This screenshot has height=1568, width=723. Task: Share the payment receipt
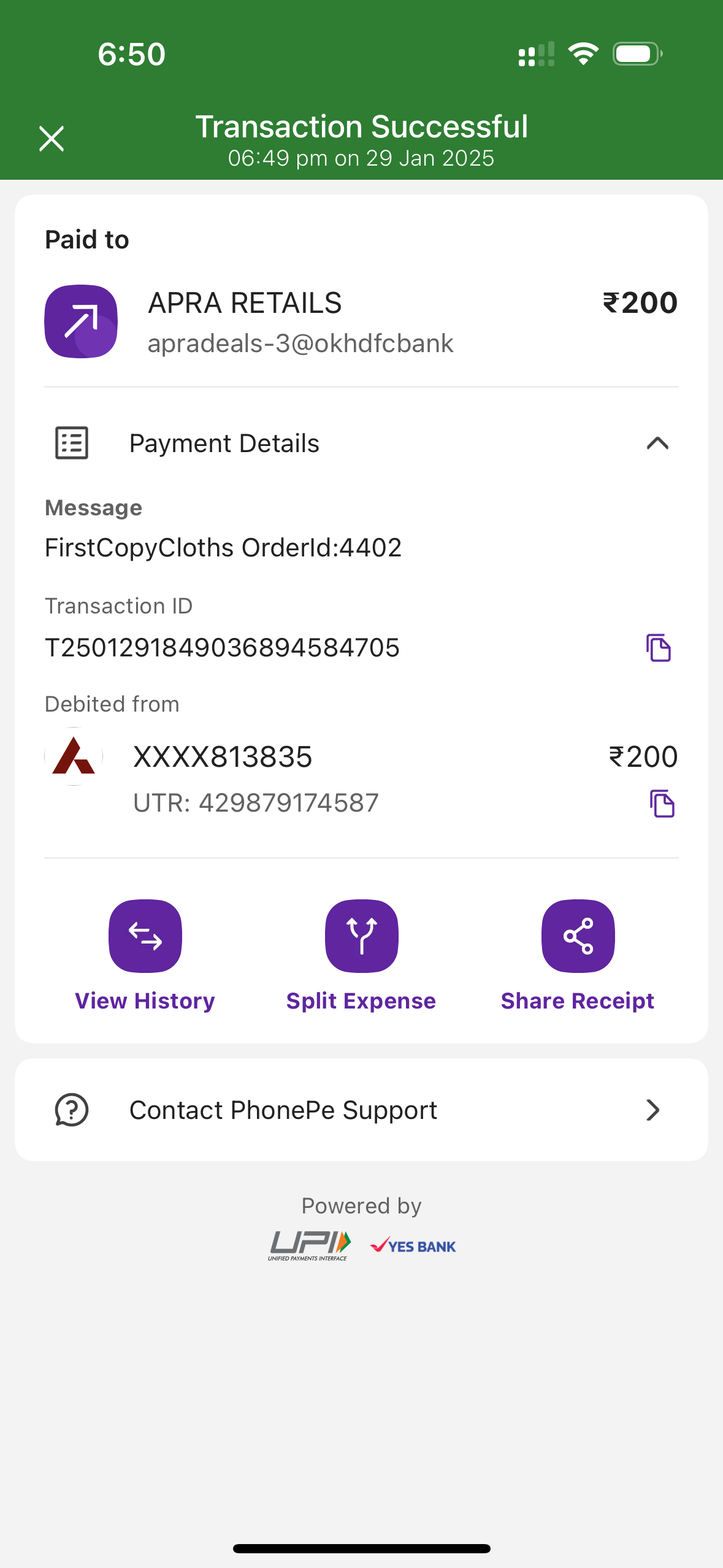tap(578, 956)
